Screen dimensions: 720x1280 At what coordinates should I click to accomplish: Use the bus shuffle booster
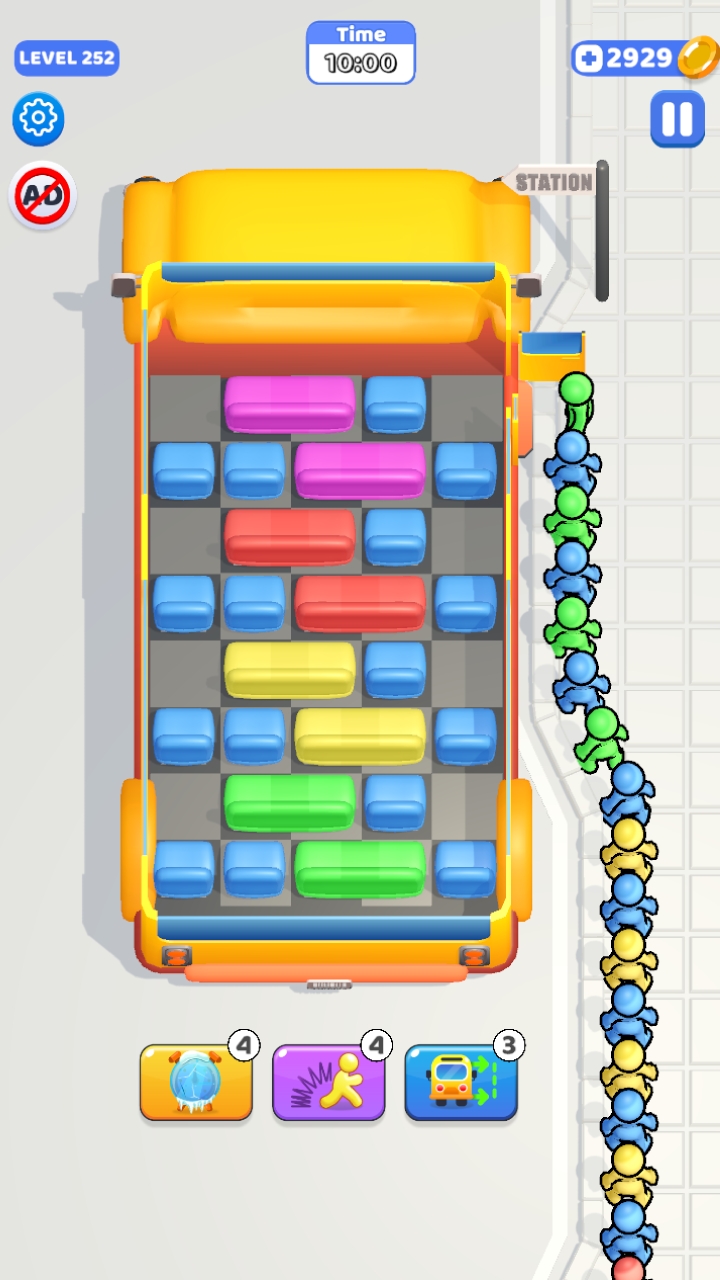point(460,1082)
